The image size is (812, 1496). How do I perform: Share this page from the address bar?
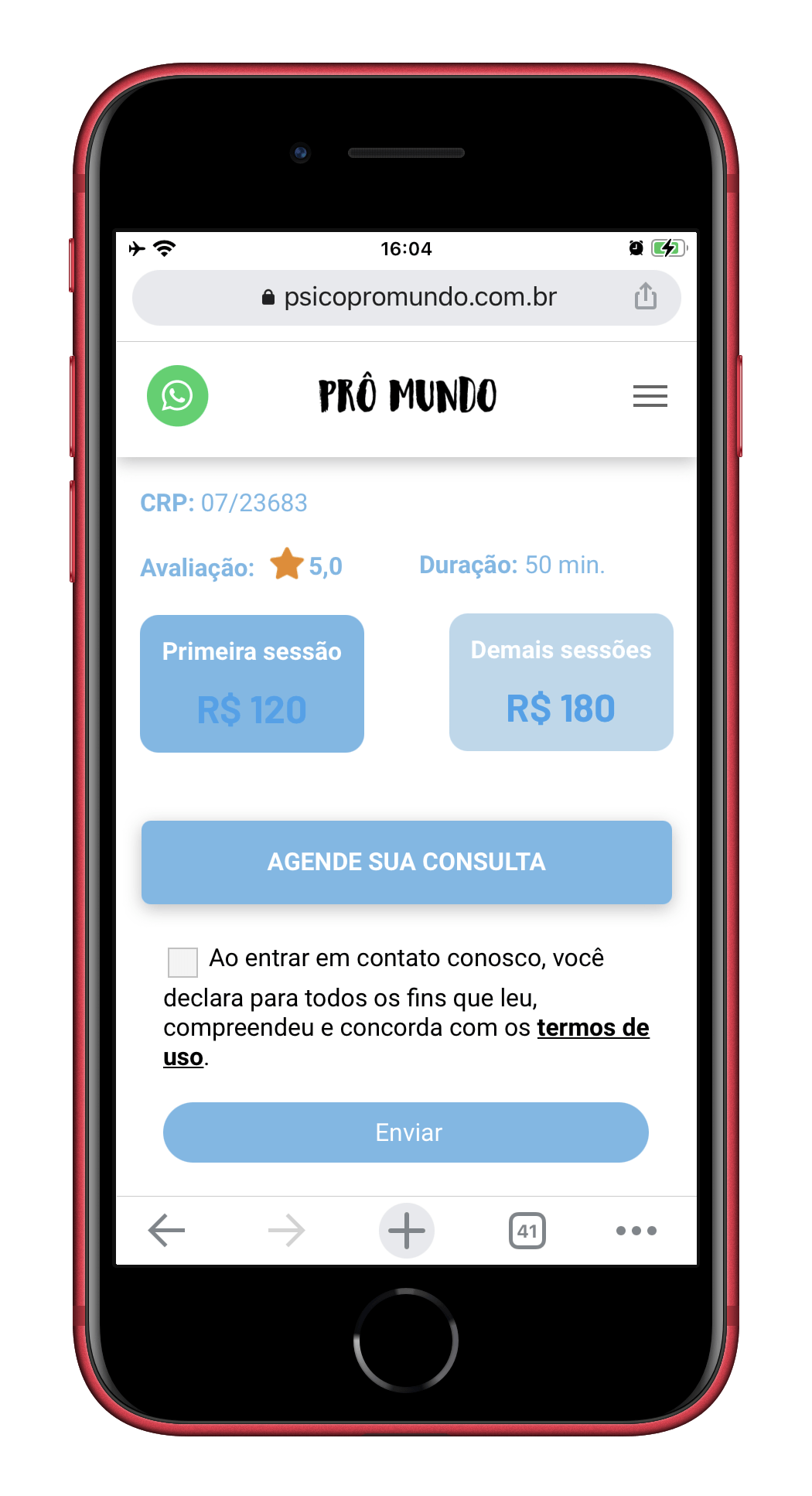(645, 296)
